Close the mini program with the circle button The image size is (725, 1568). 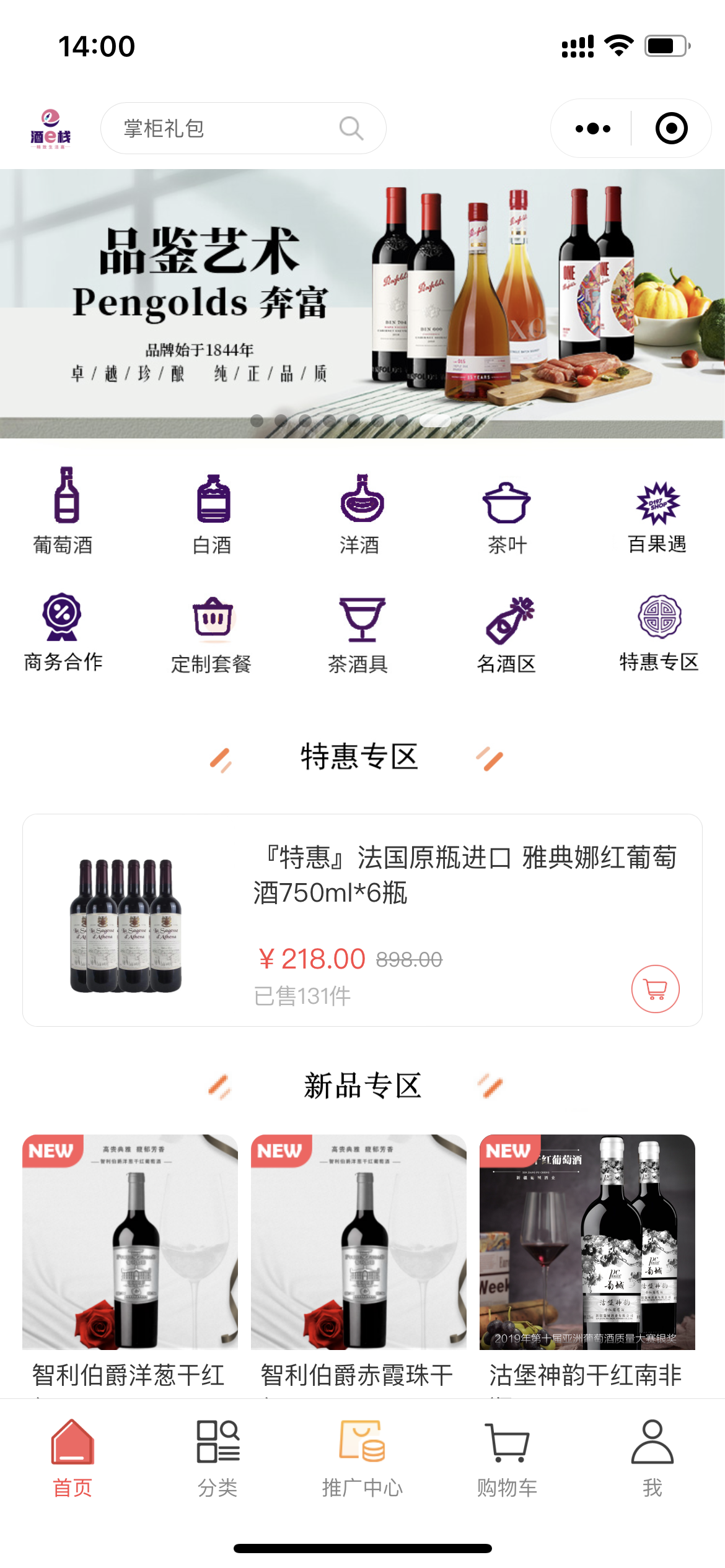pyautogui.click(x=671, y=129)
